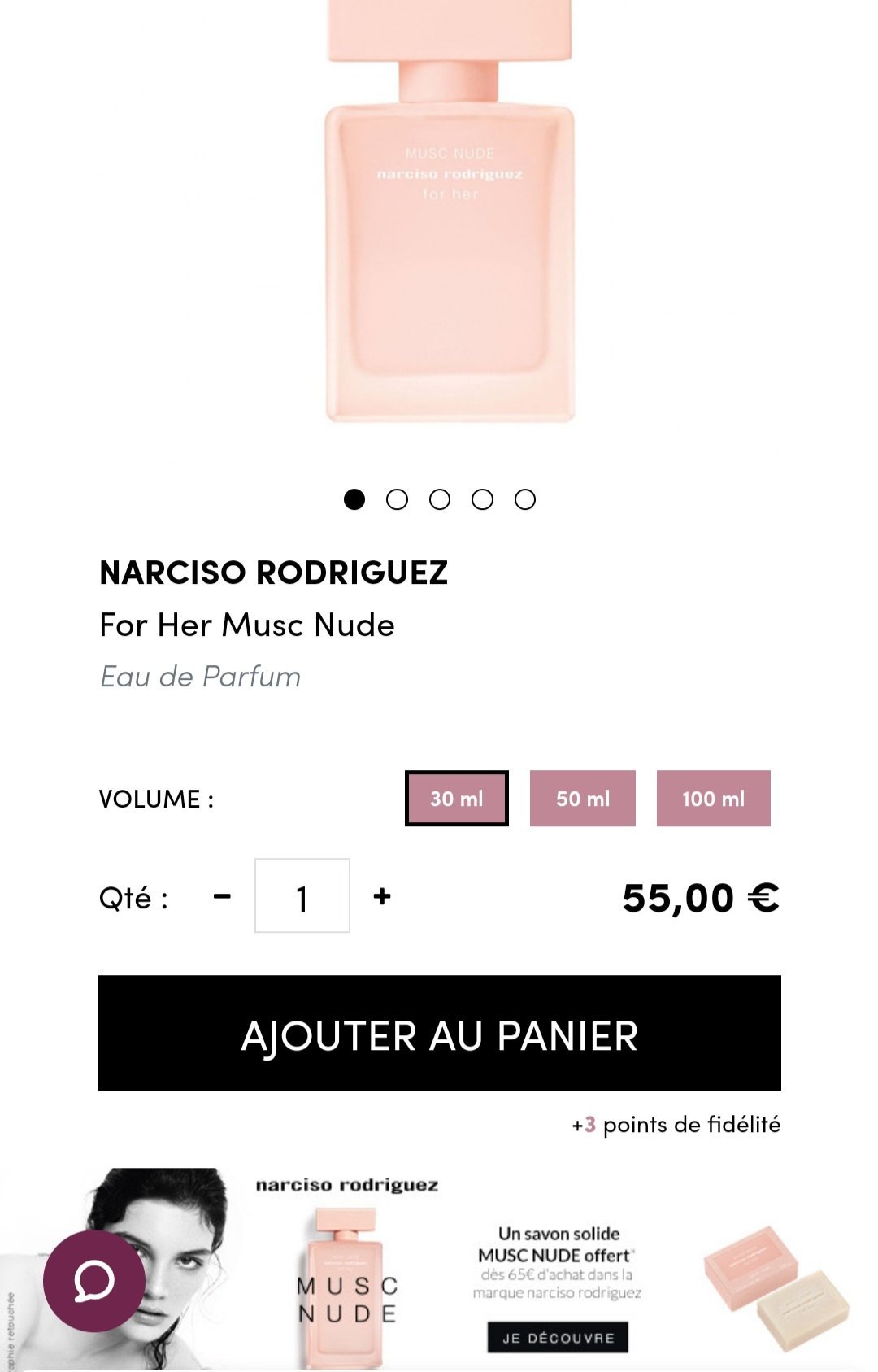The width and height of the screenshot is (878, 1372).
Task: Choose the 50 ml volume
Action: coord(582,799)
